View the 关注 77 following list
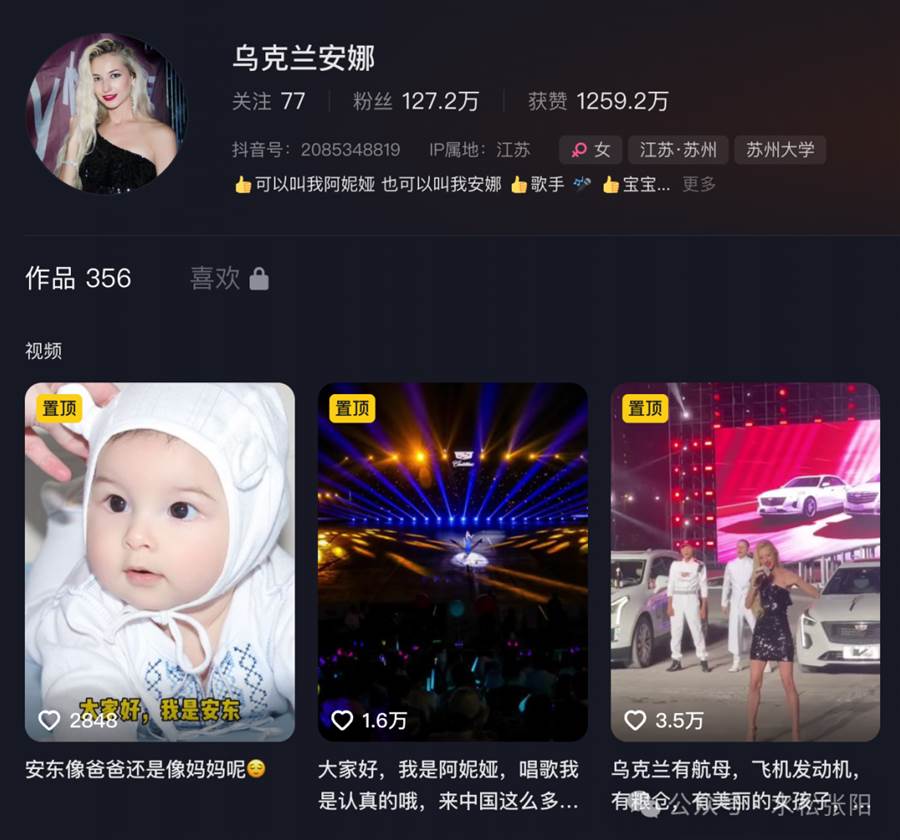Screen dimensions: 900x840 268,101
